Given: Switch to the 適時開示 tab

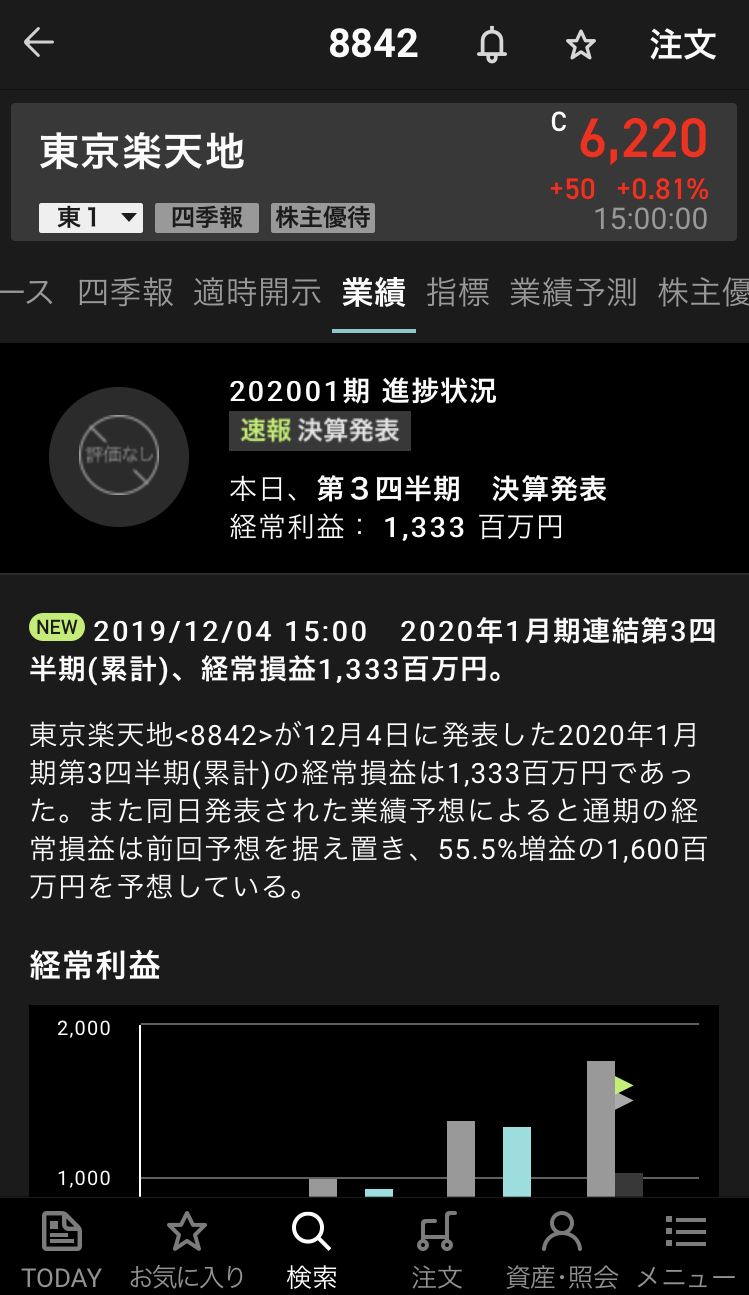Looking at the screenshot, I should [257, 292].
